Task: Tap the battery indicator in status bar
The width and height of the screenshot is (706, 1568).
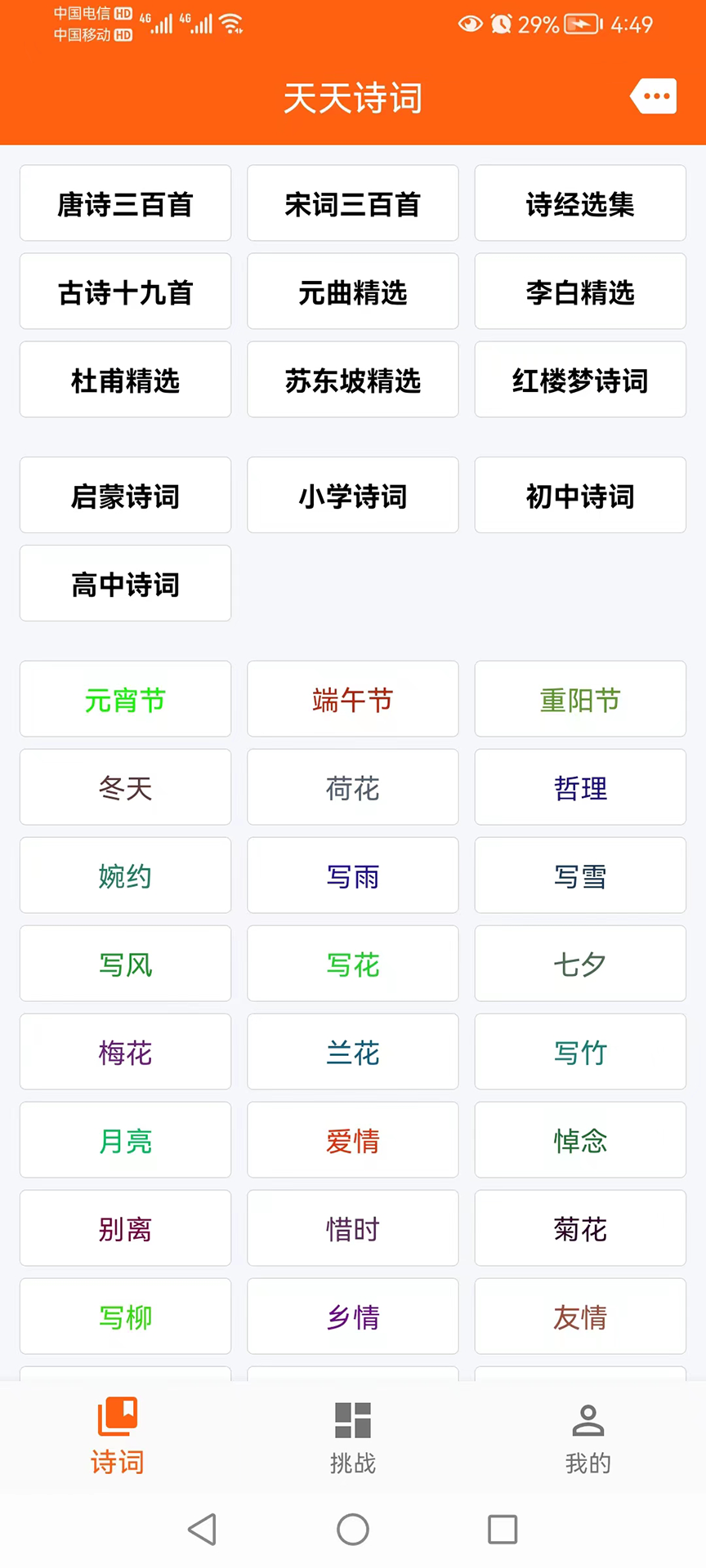Action: click(582, 24)
